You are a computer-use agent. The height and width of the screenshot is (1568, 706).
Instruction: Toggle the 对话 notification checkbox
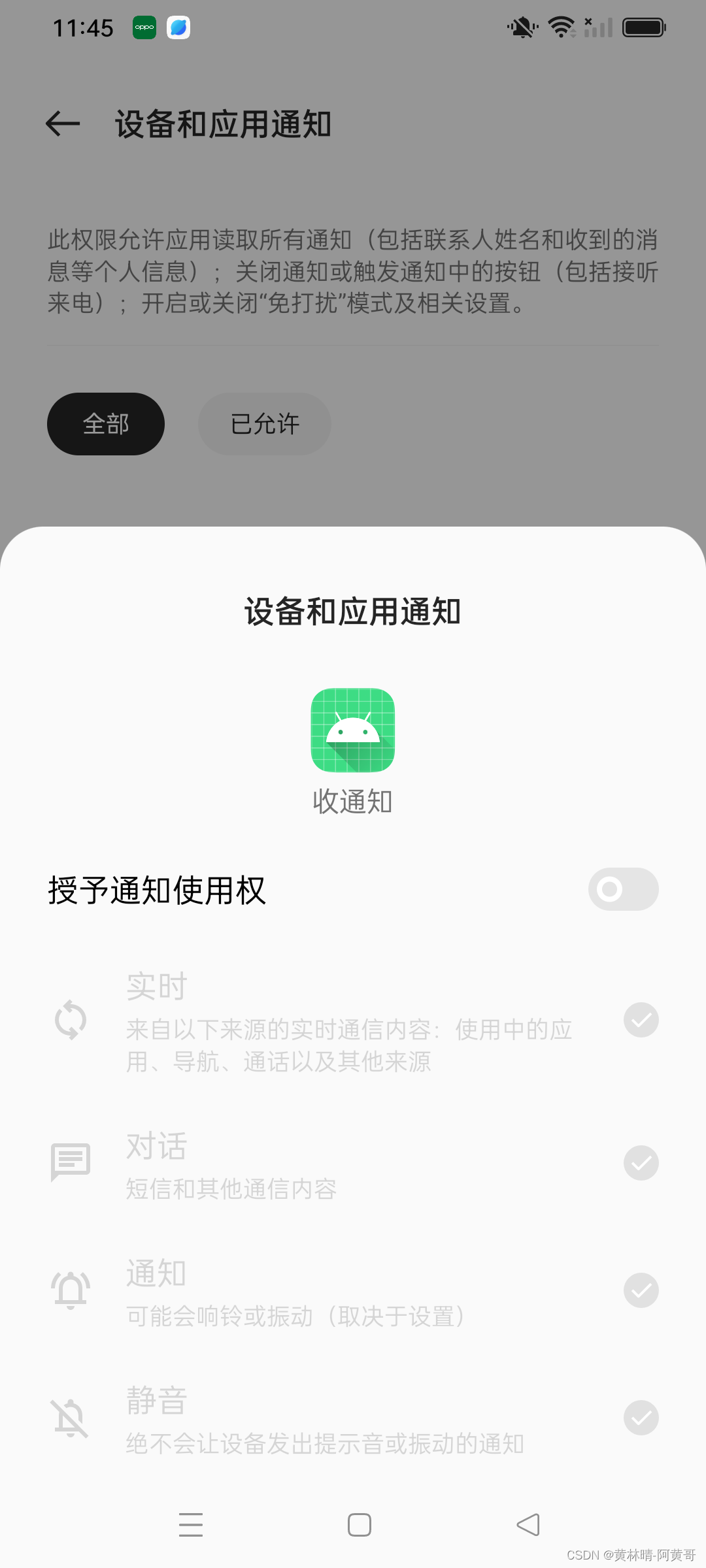pos(641,1163)
